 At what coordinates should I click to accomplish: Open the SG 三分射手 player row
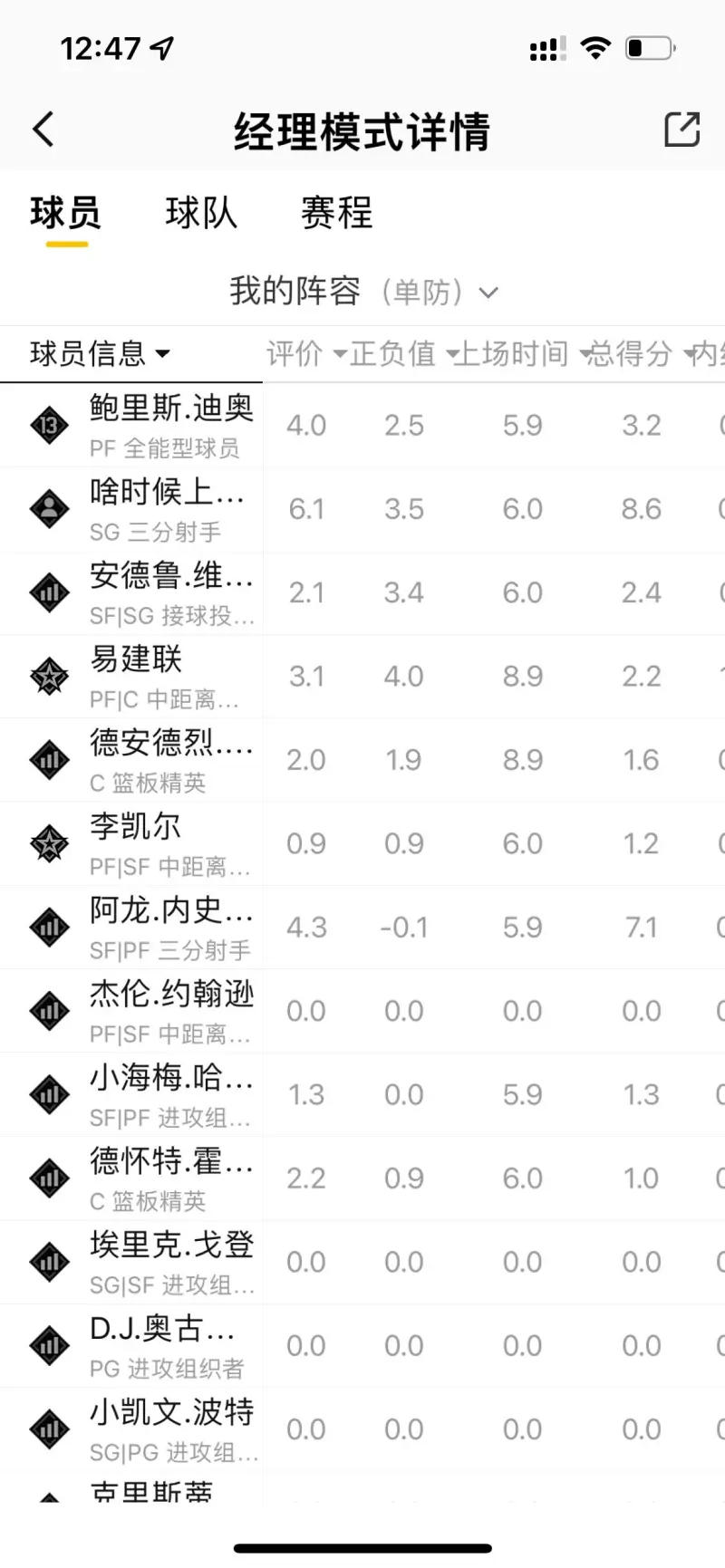click(x=362, y=509)
